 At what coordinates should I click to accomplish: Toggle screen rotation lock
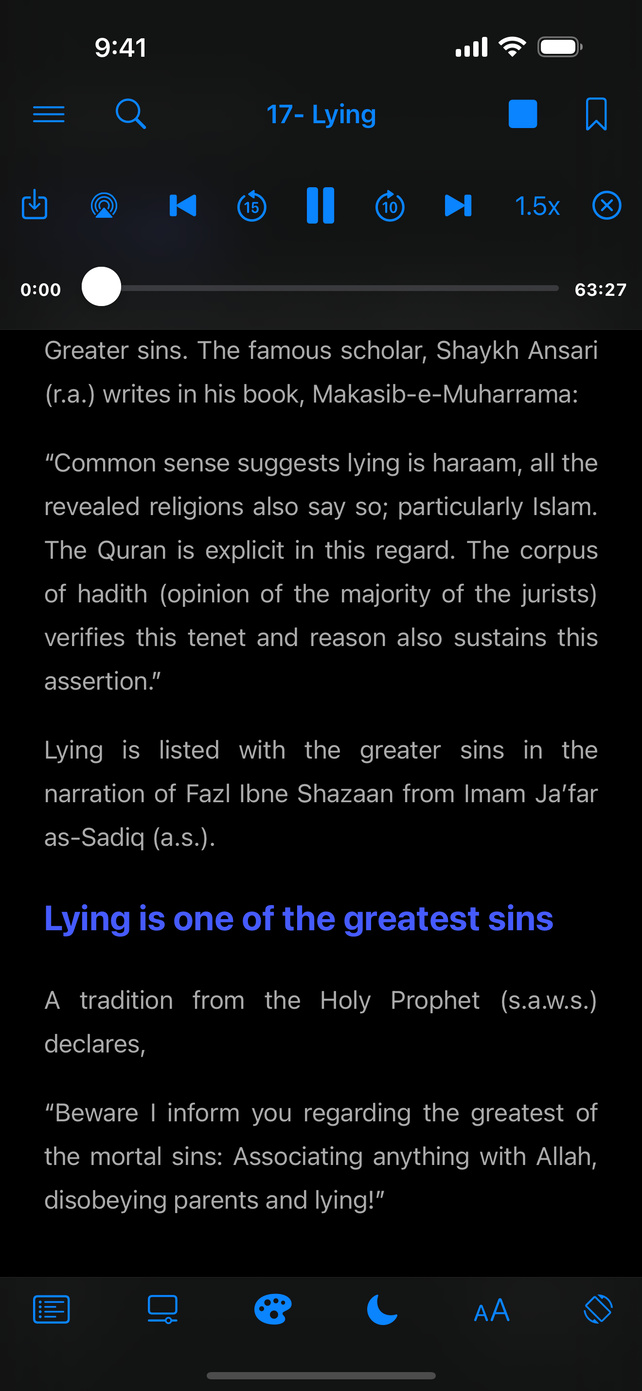(598, 1308)
